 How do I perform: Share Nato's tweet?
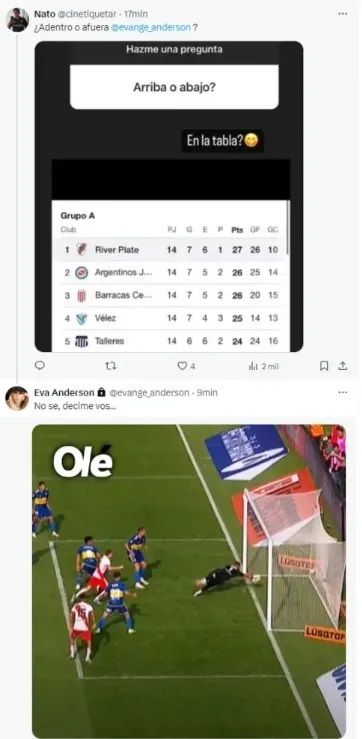pyautogui.click(x=343, y=365)
